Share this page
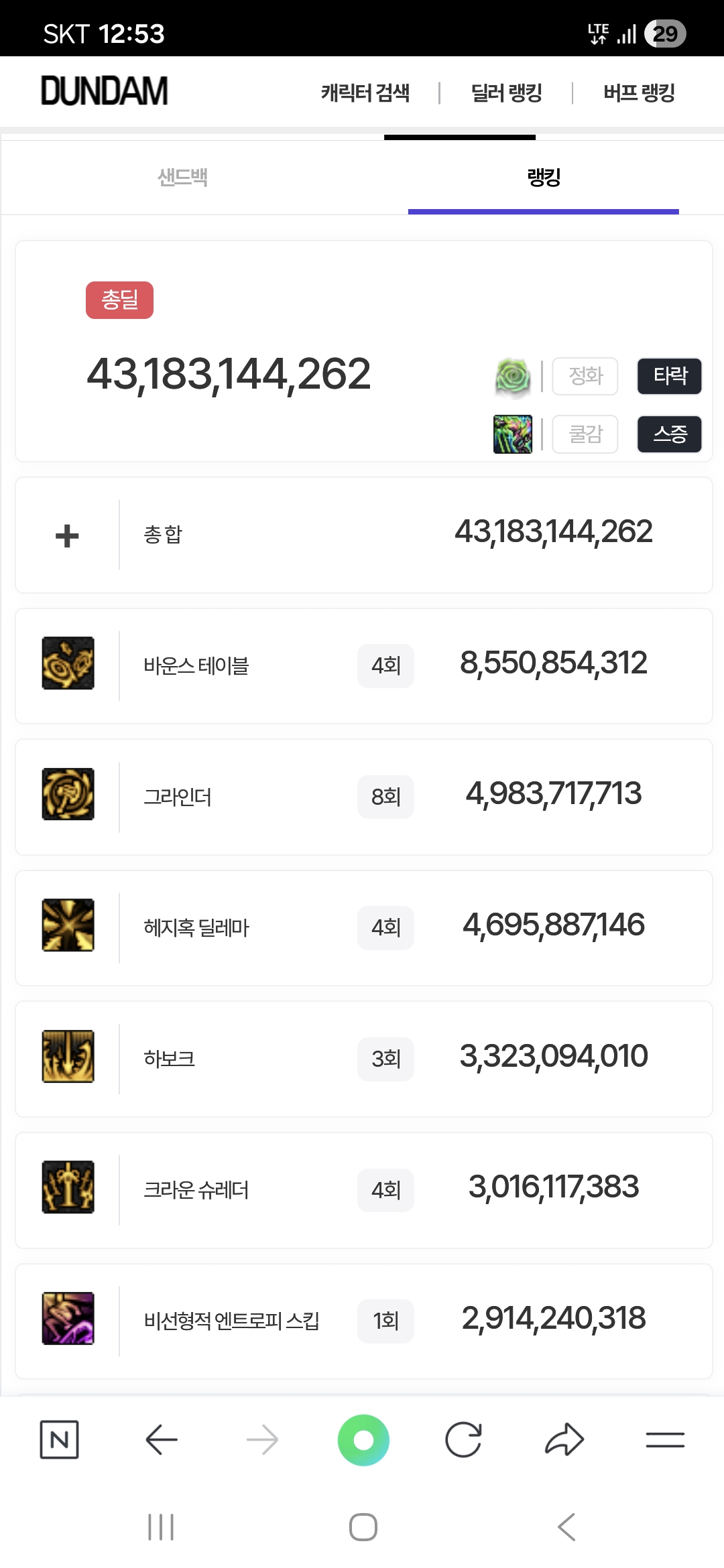 coord(564,1439)
